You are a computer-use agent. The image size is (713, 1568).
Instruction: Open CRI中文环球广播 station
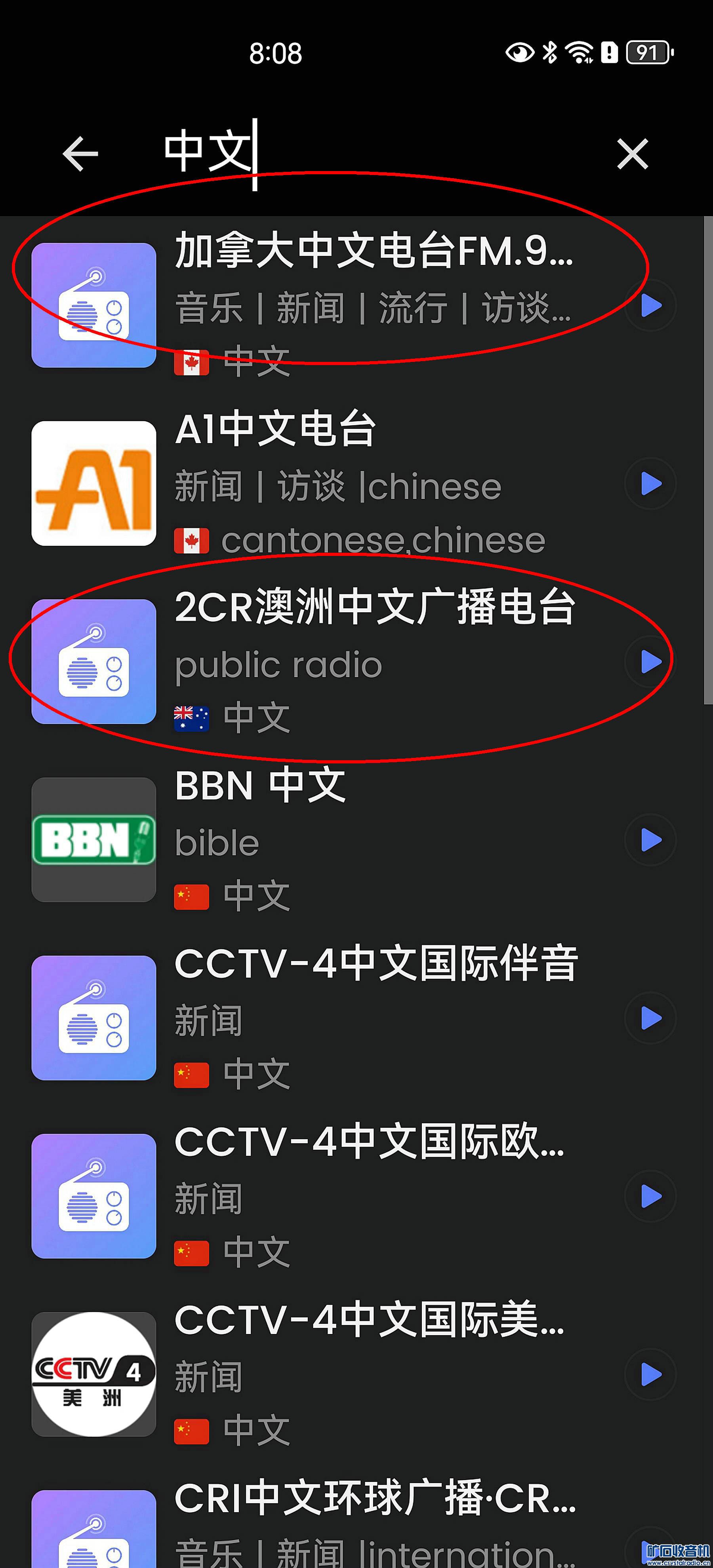(x=374, y=1498)
